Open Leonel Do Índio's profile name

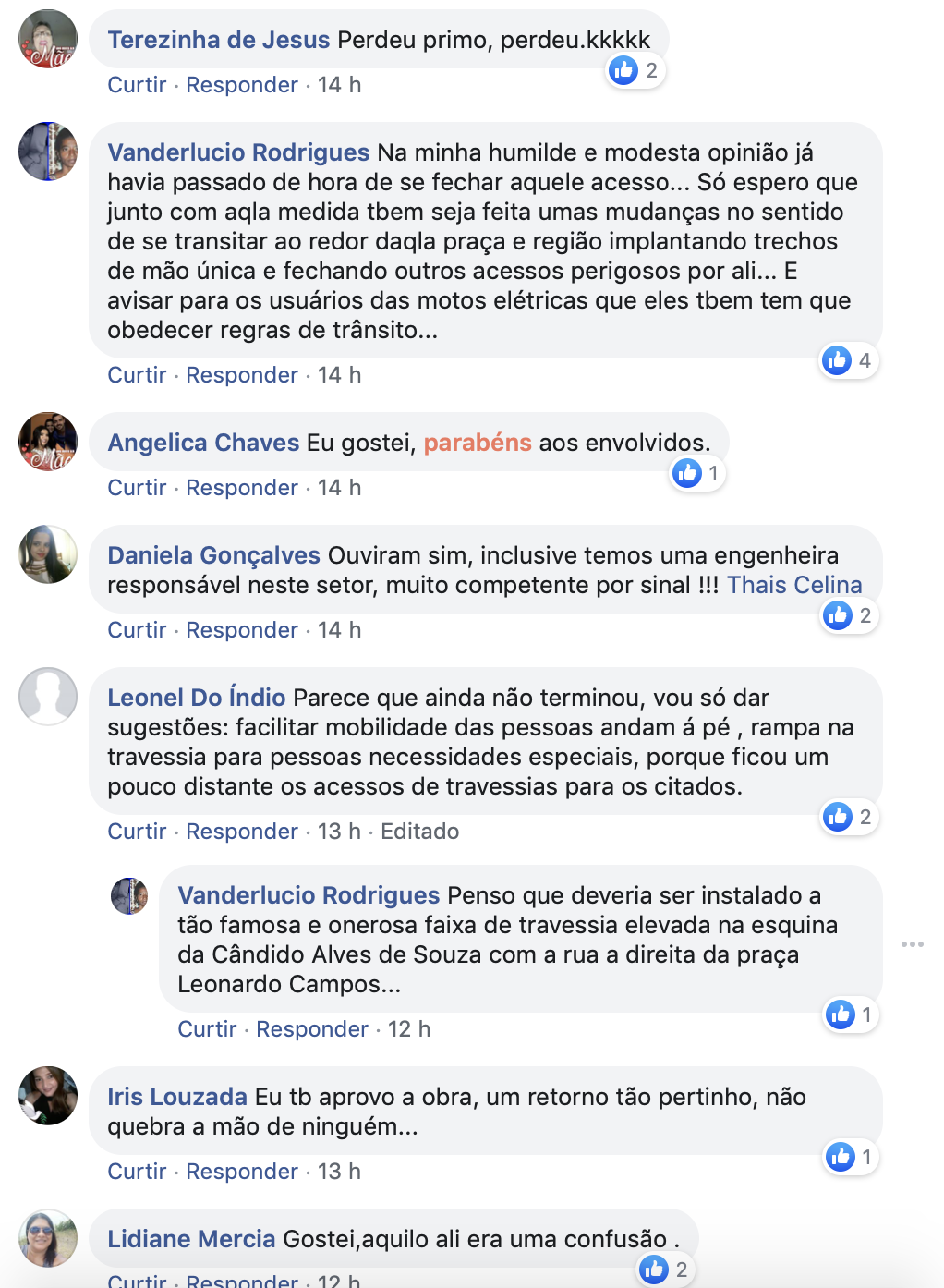tap(196, 698)
